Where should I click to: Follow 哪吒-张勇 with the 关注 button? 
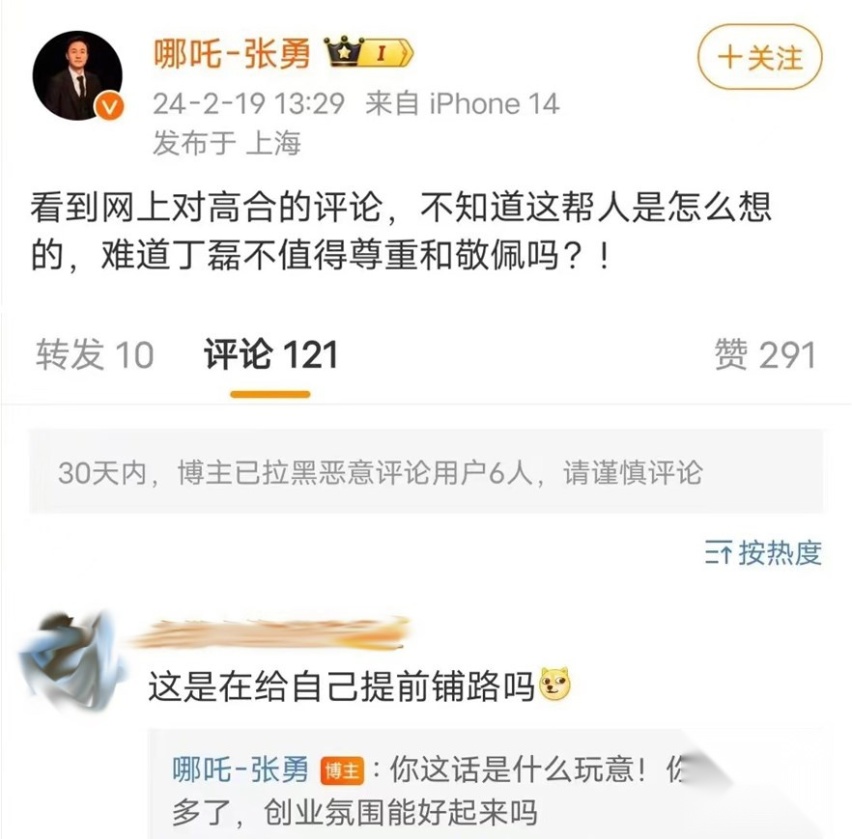[x=759, y=57]
